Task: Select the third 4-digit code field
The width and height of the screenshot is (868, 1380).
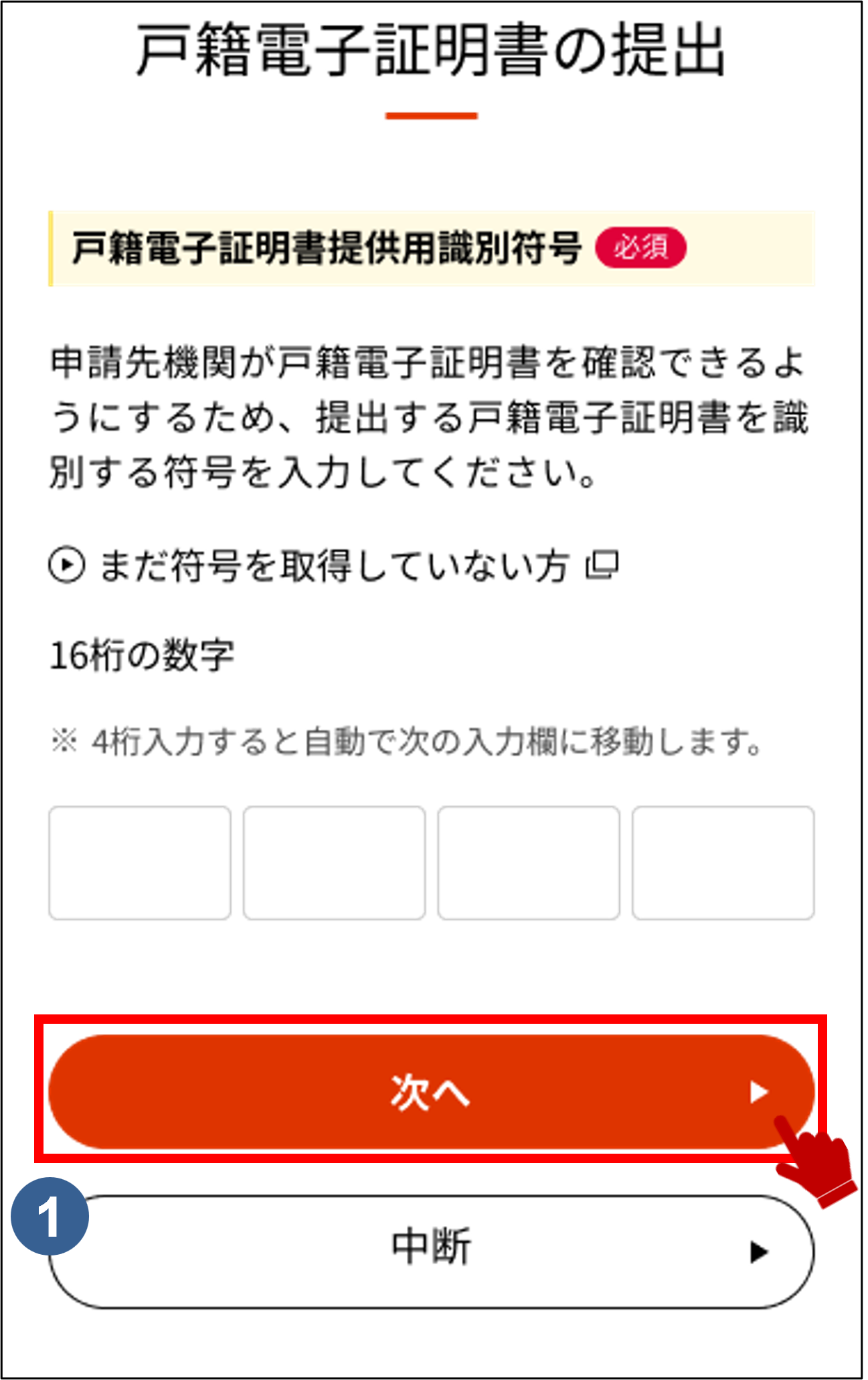Action: click(529, 863)
